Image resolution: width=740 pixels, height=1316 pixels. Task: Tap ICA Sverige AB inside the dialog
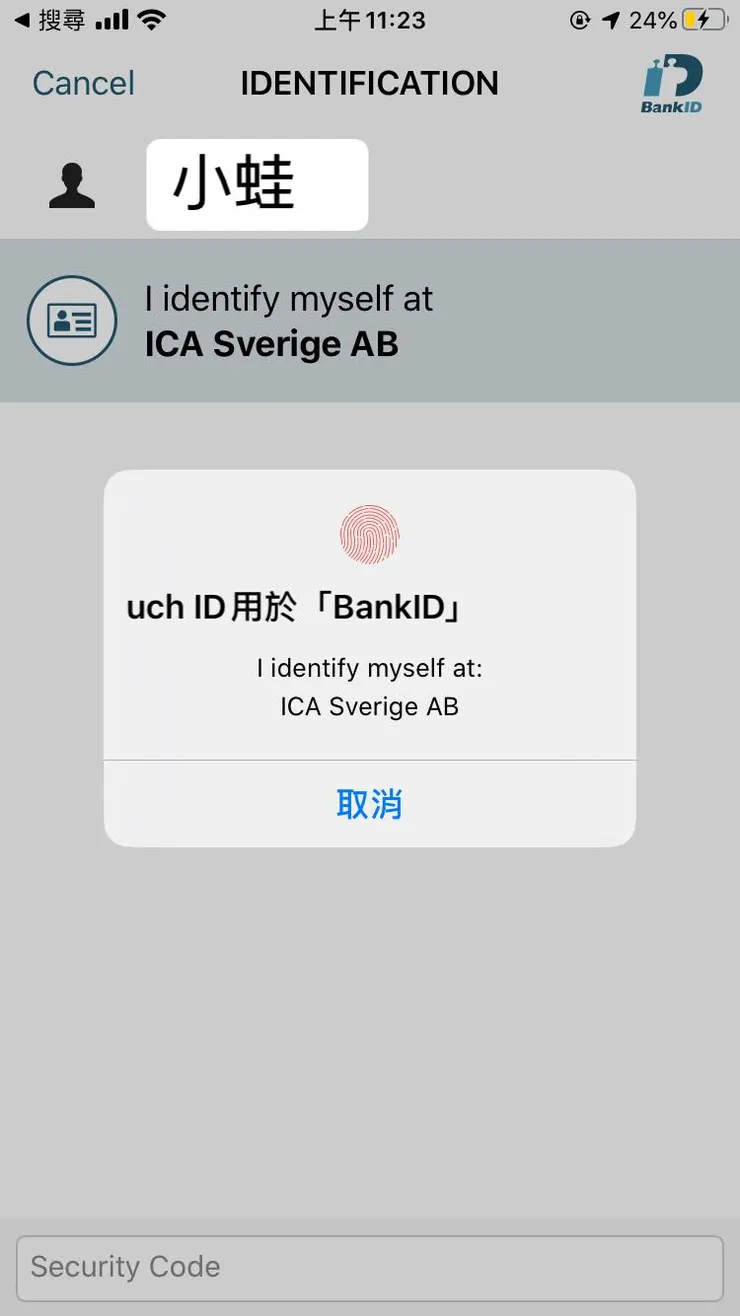[369, 706]
